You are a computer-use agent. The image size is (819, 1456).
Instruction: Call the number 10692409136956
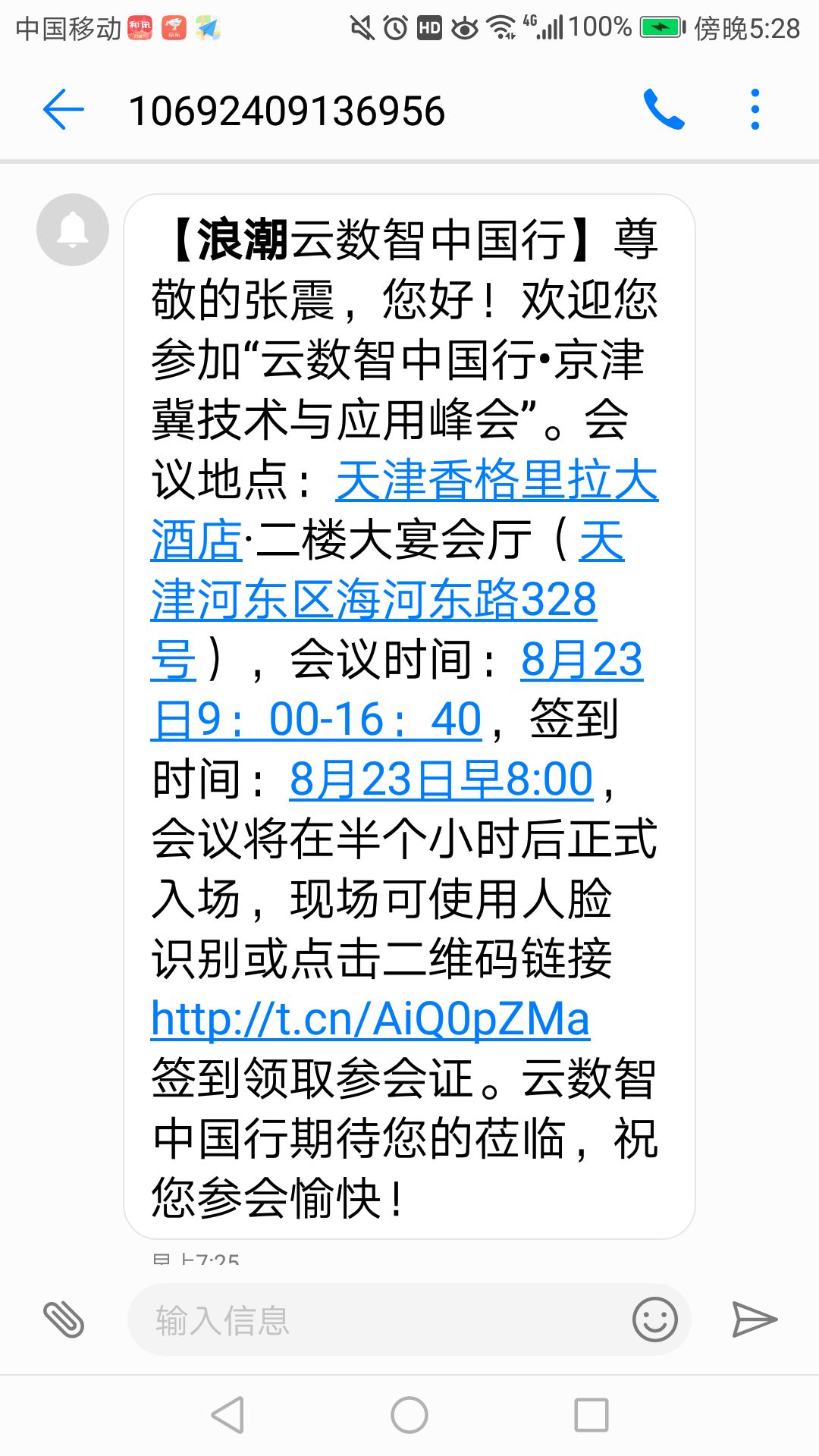(664, 110)
